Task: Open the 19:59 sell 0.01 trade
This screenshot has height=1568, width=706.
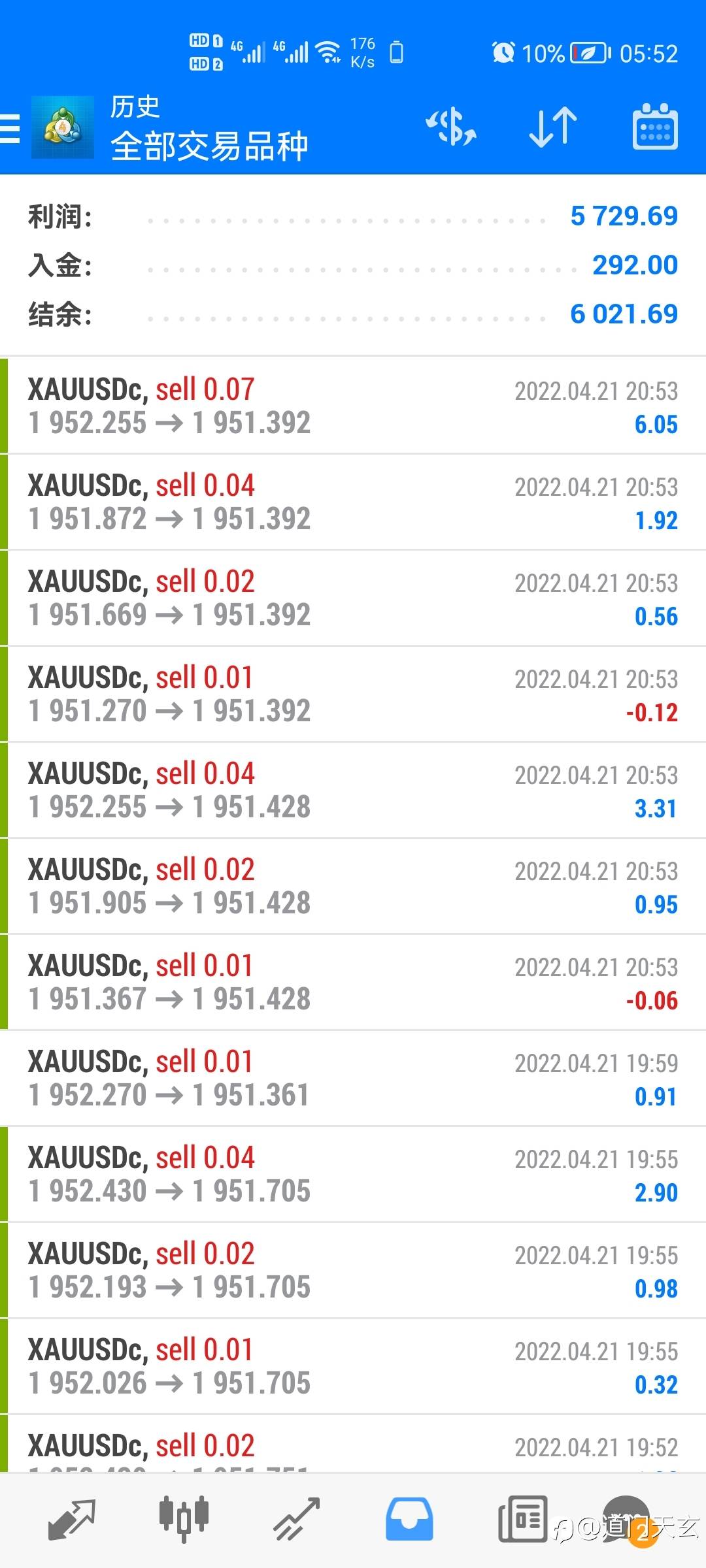Action: coord(353,1078)
